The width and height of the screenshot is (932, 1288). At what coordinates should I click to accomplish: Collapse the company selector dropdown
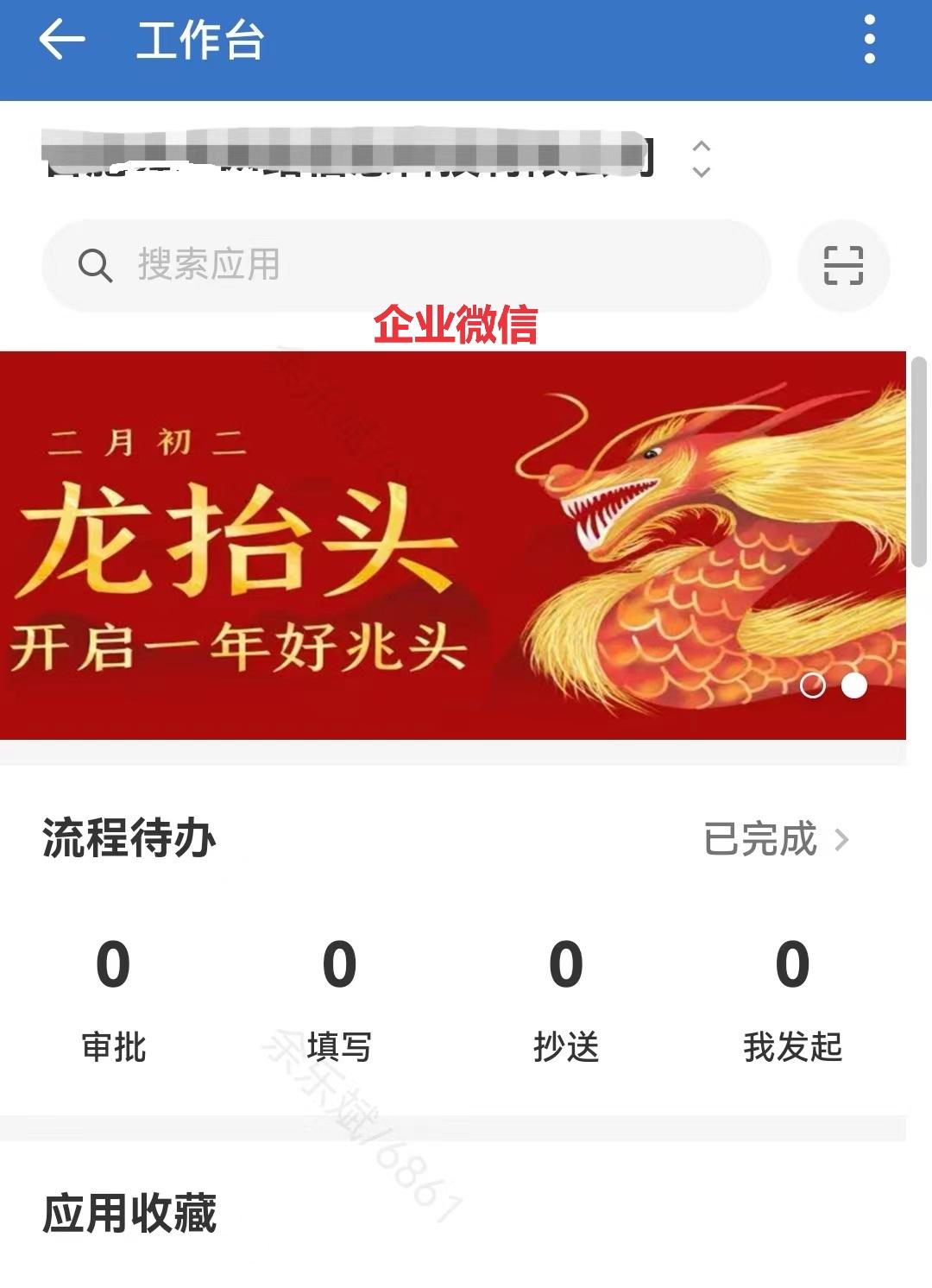pos(701,171)
